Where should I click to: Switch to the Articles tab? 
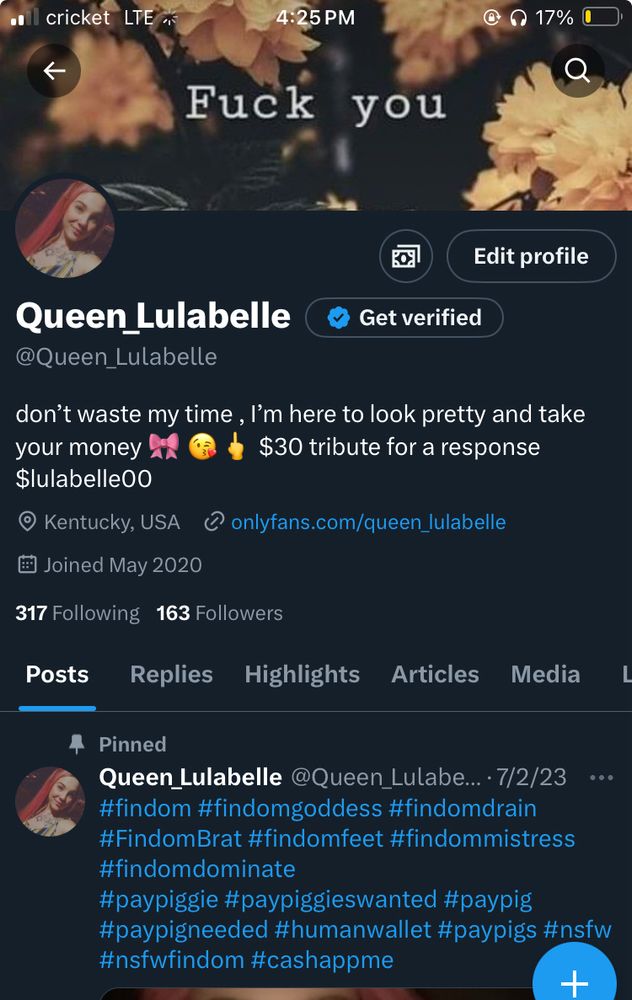pyautogui.click(x=435, y=675)
